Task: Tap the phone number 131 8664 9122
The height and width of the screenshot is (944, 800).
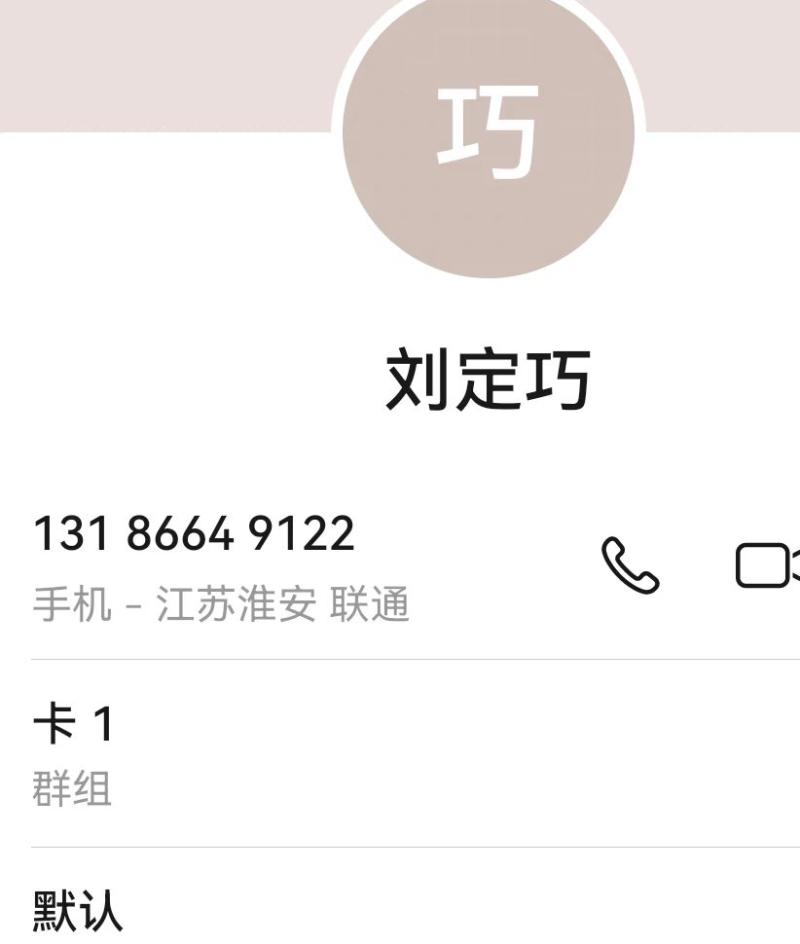Action: (194, 534)
